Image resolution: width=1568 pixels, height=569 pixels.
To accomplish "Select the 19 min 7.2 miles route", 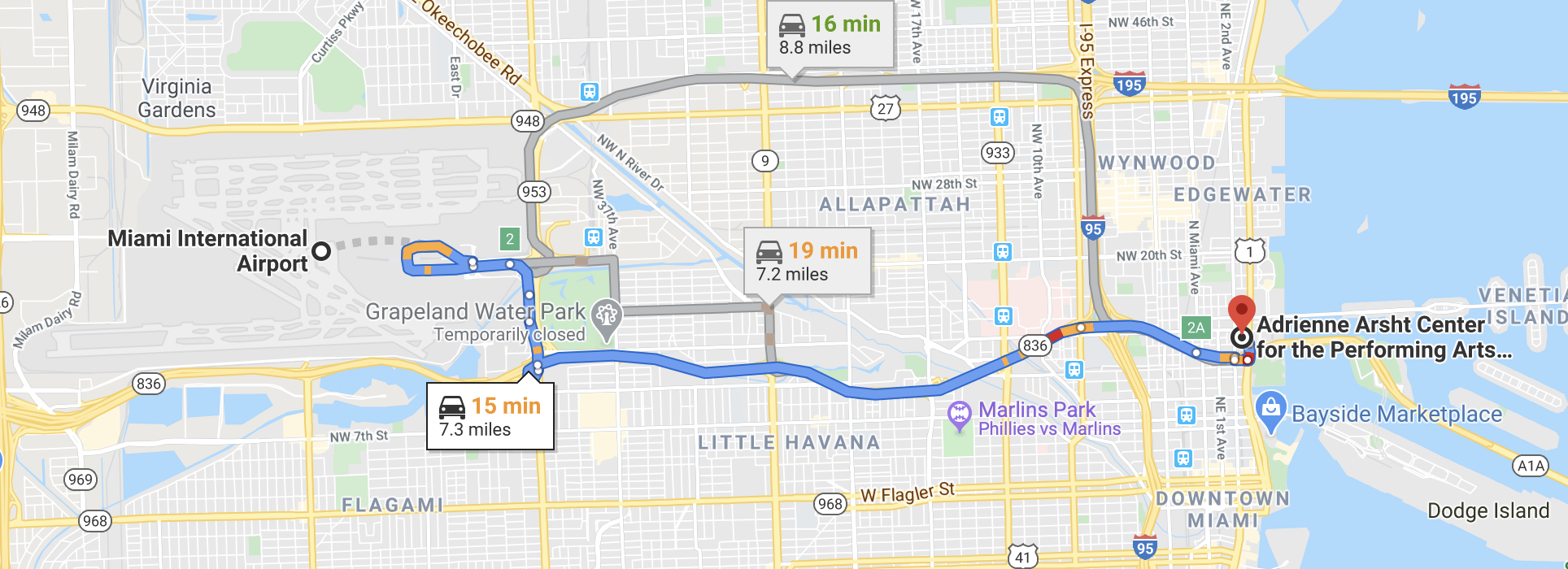I will click(807, 262).
